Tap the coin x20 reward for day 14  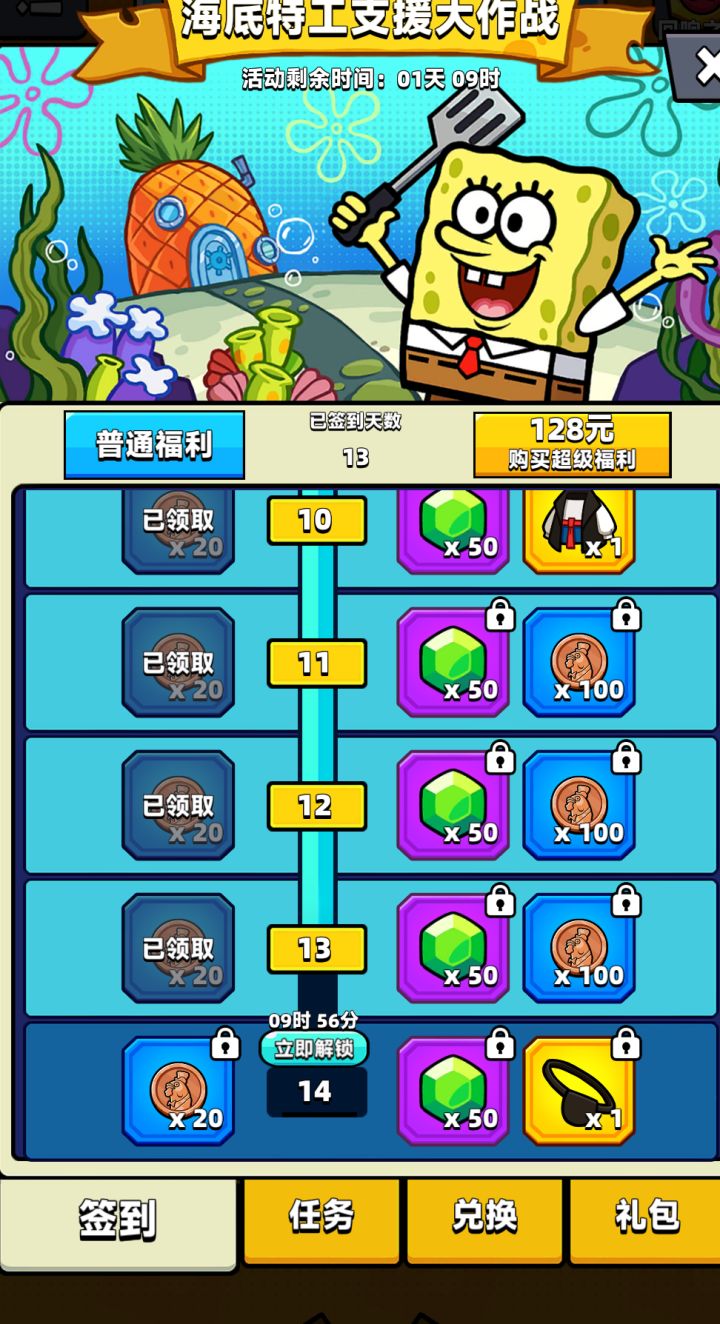click(x=180, y=1090)
